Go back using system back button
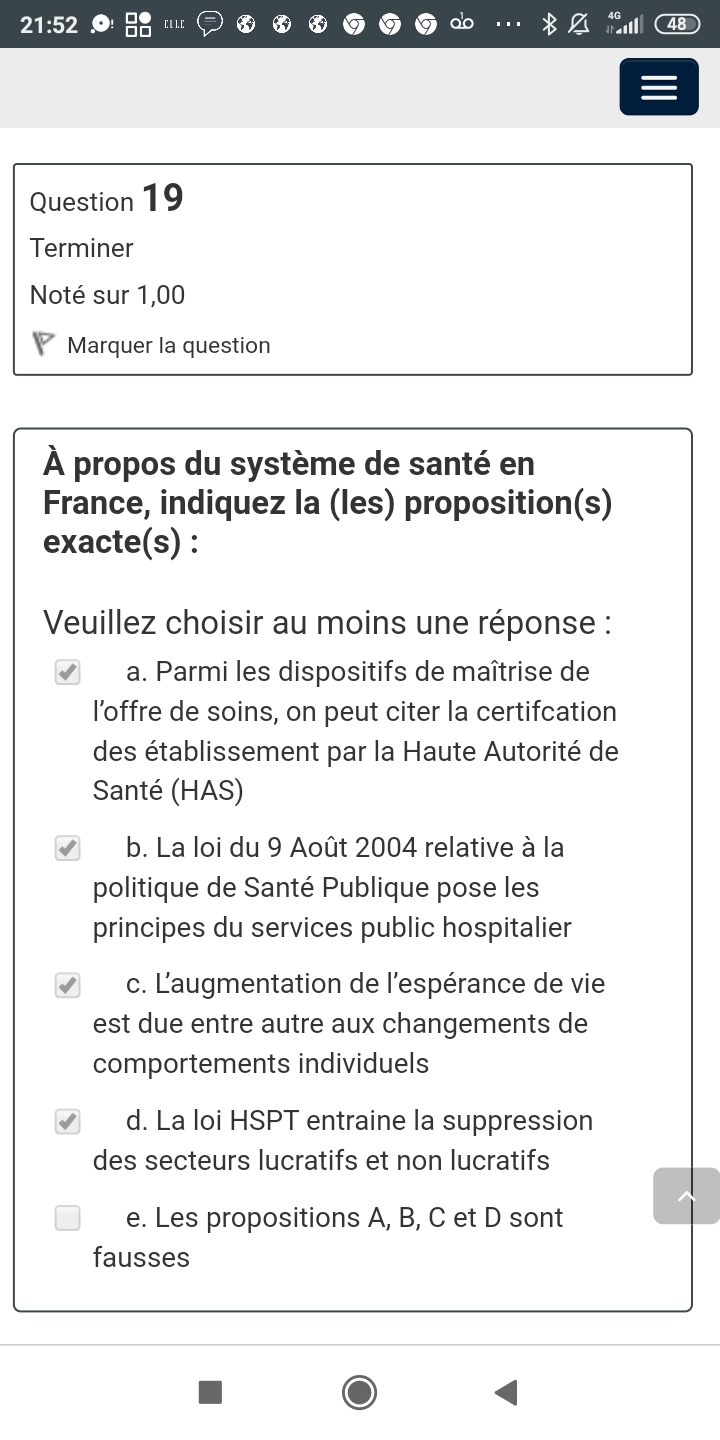 506,1392
